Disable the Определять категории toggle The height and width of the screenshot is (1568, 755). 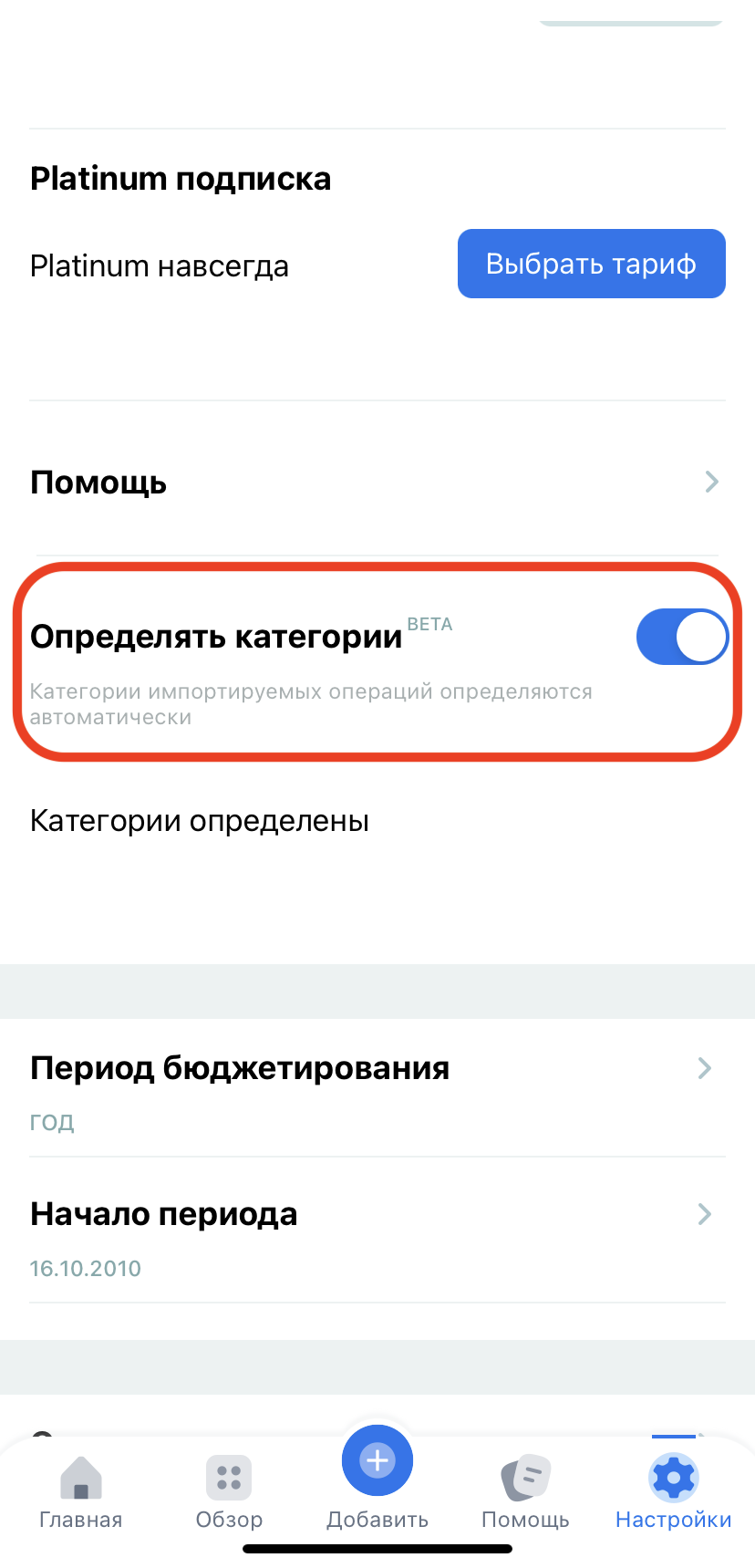[x=681, y=637]
